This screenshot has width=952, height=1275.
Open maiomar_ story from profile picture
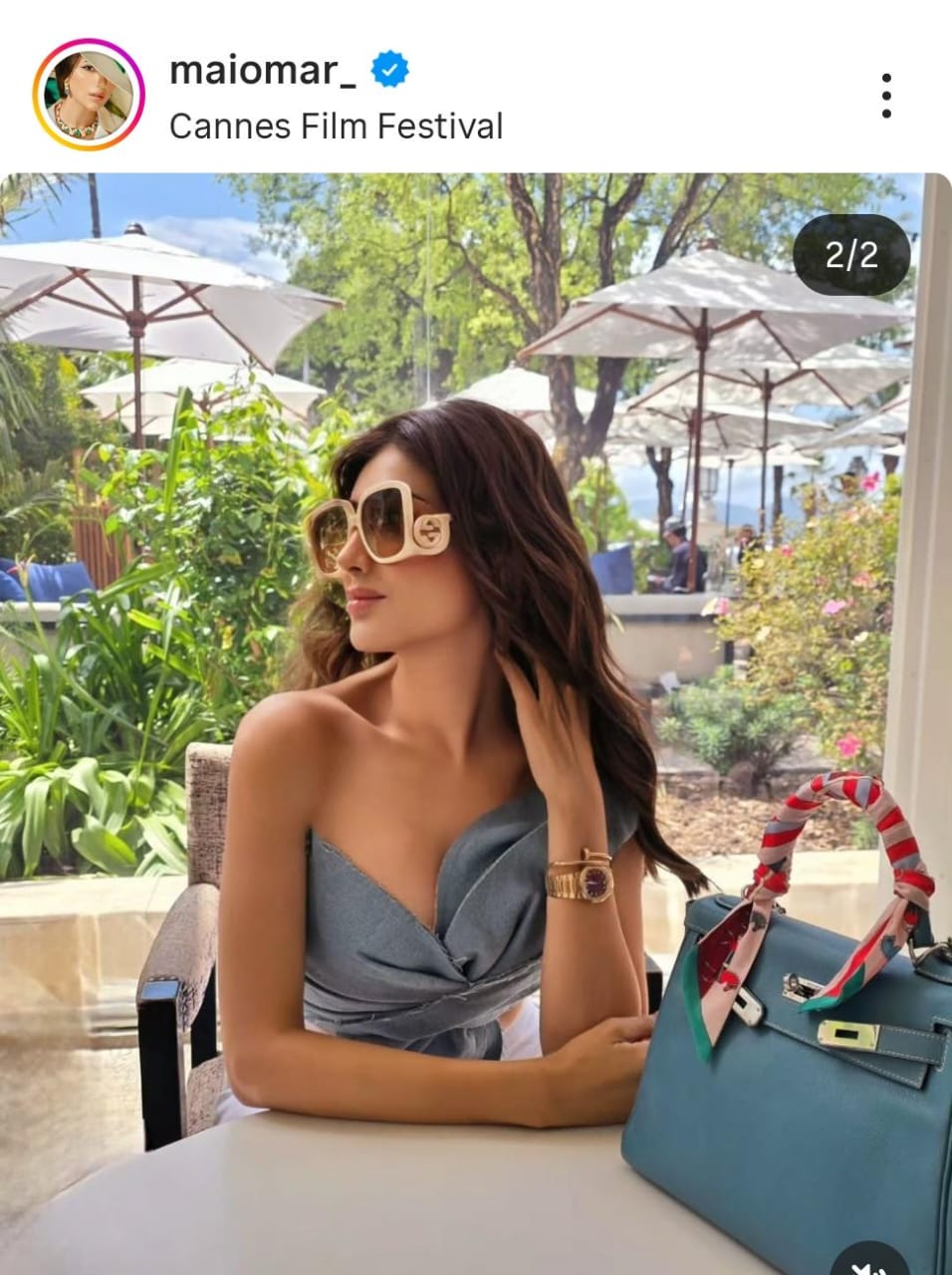coord(90,96)
